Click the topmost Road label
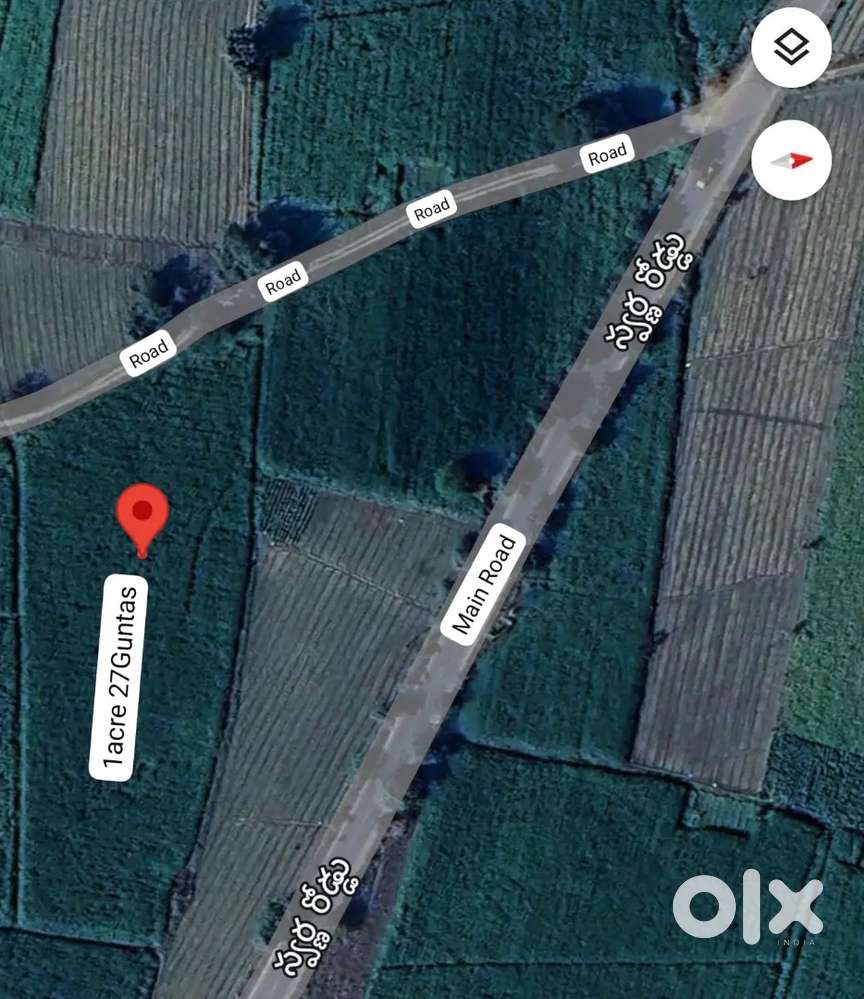864x999 pixels. [x=608, y=151]
